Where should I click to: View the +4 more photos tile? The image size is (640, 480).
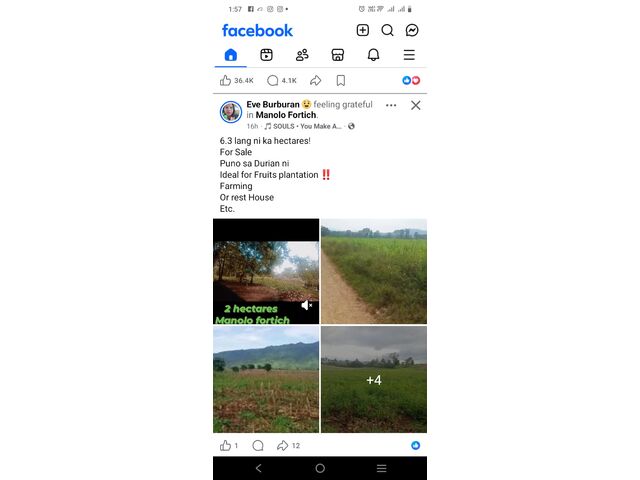(x=374, y=380)
